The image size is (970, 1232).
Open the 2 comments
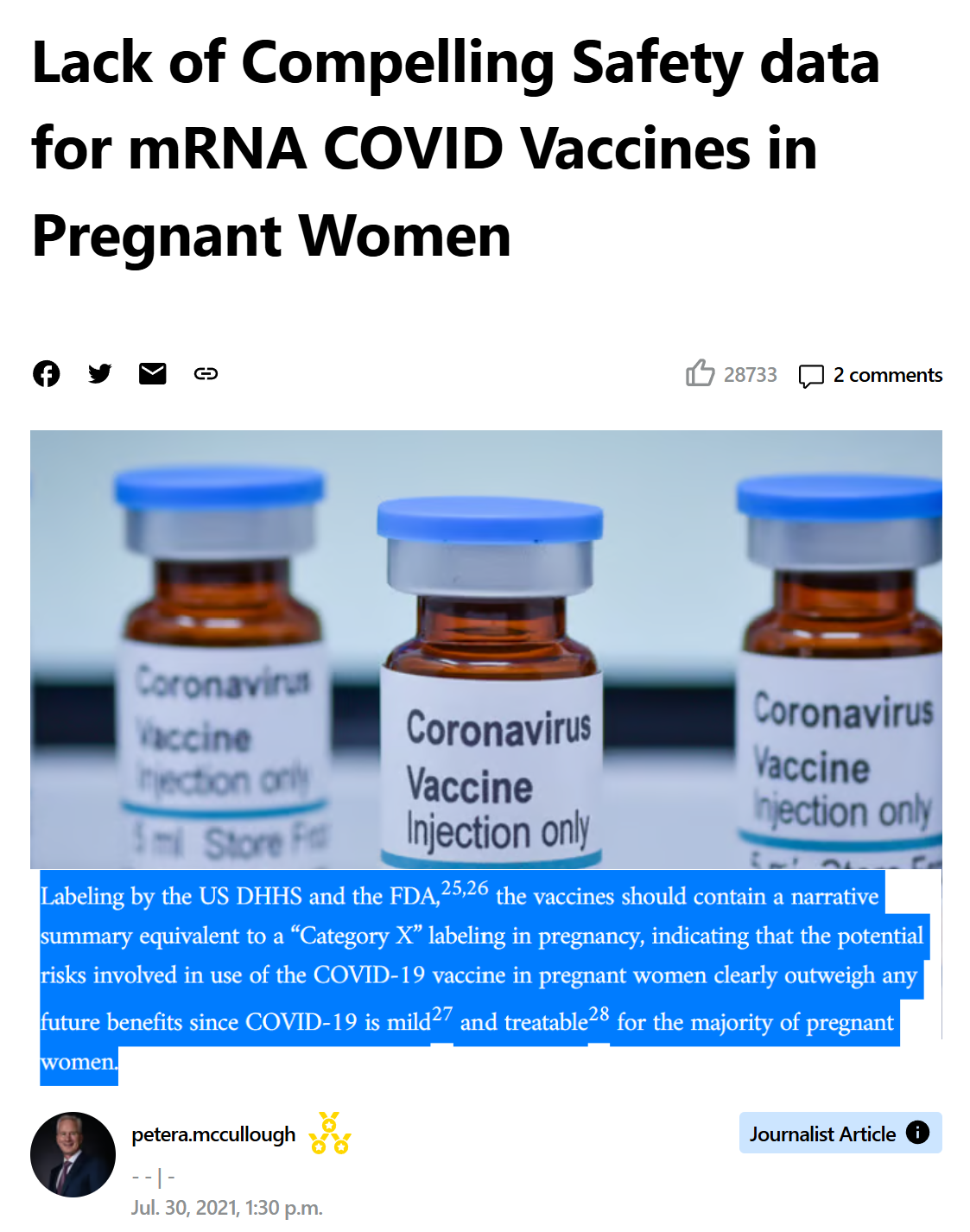(871, 375)
